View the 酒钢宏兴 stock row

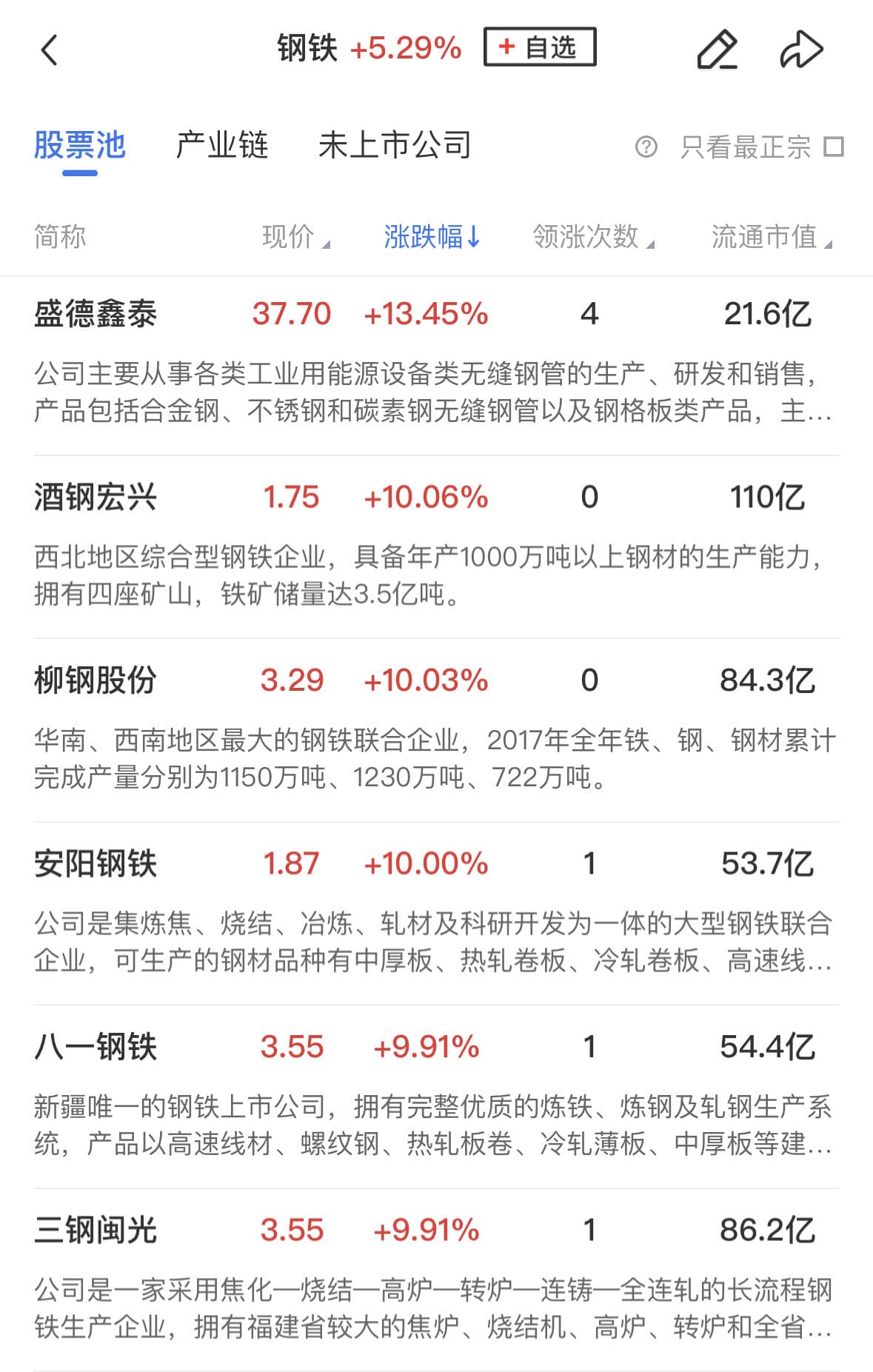96,497
